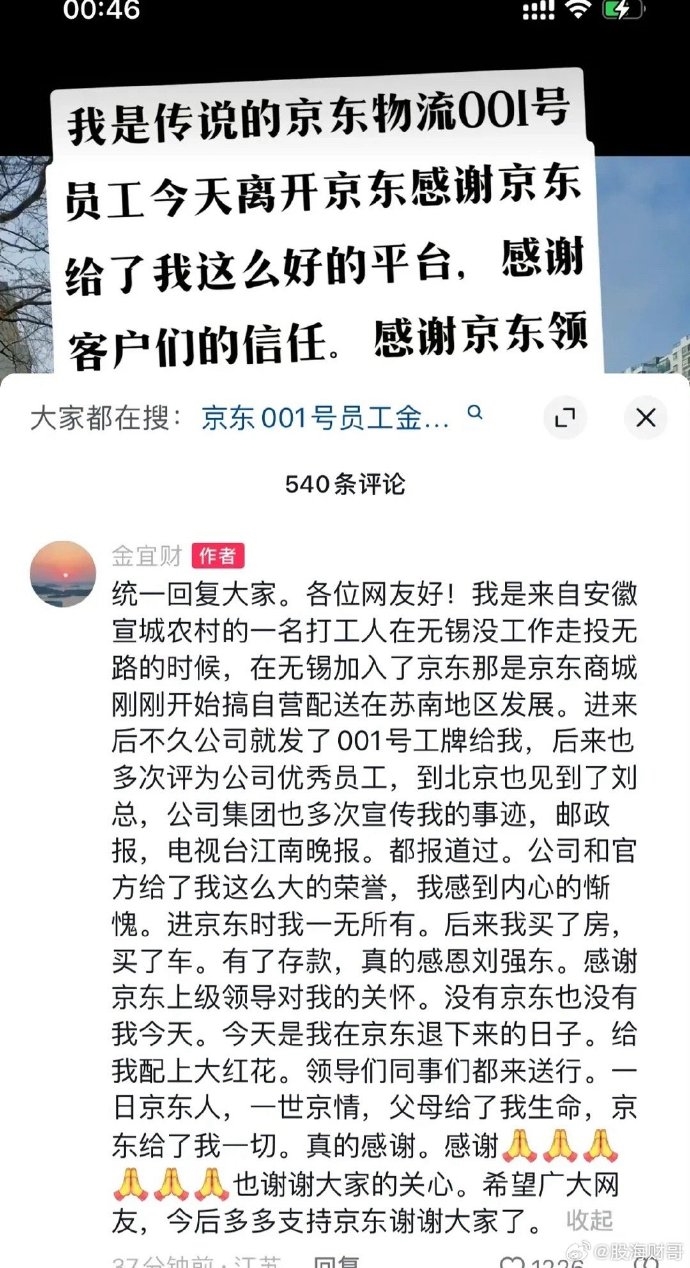Like 金宜财's comment
This screenshot has width=690, height=1268.
click(x=511, y=1261)
